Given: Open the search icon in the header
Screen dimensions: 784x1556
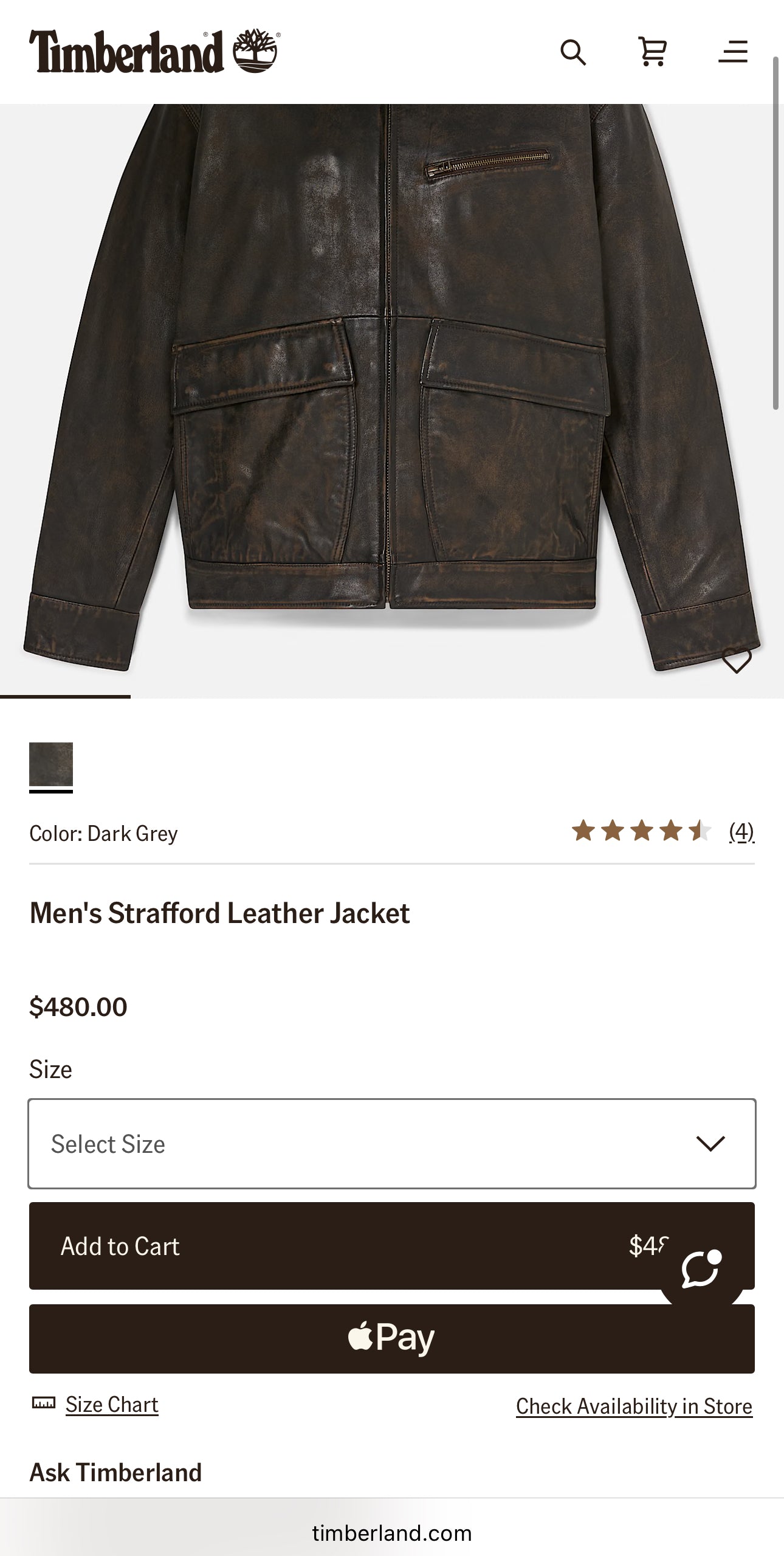Looking at the screenshot, I should (573, 52).
